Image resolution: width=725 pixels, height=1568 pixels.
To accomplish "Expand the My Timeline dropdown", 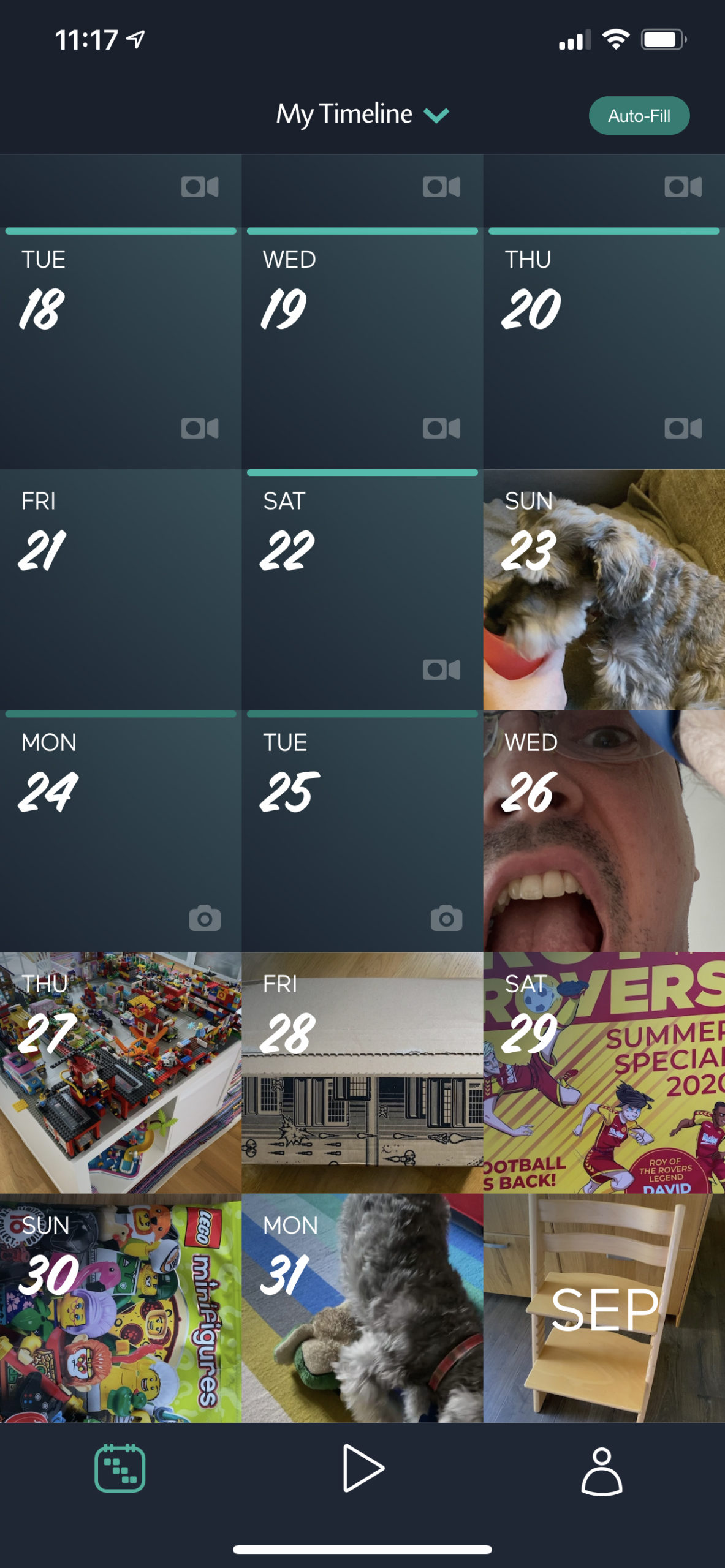I will point(363,114).
